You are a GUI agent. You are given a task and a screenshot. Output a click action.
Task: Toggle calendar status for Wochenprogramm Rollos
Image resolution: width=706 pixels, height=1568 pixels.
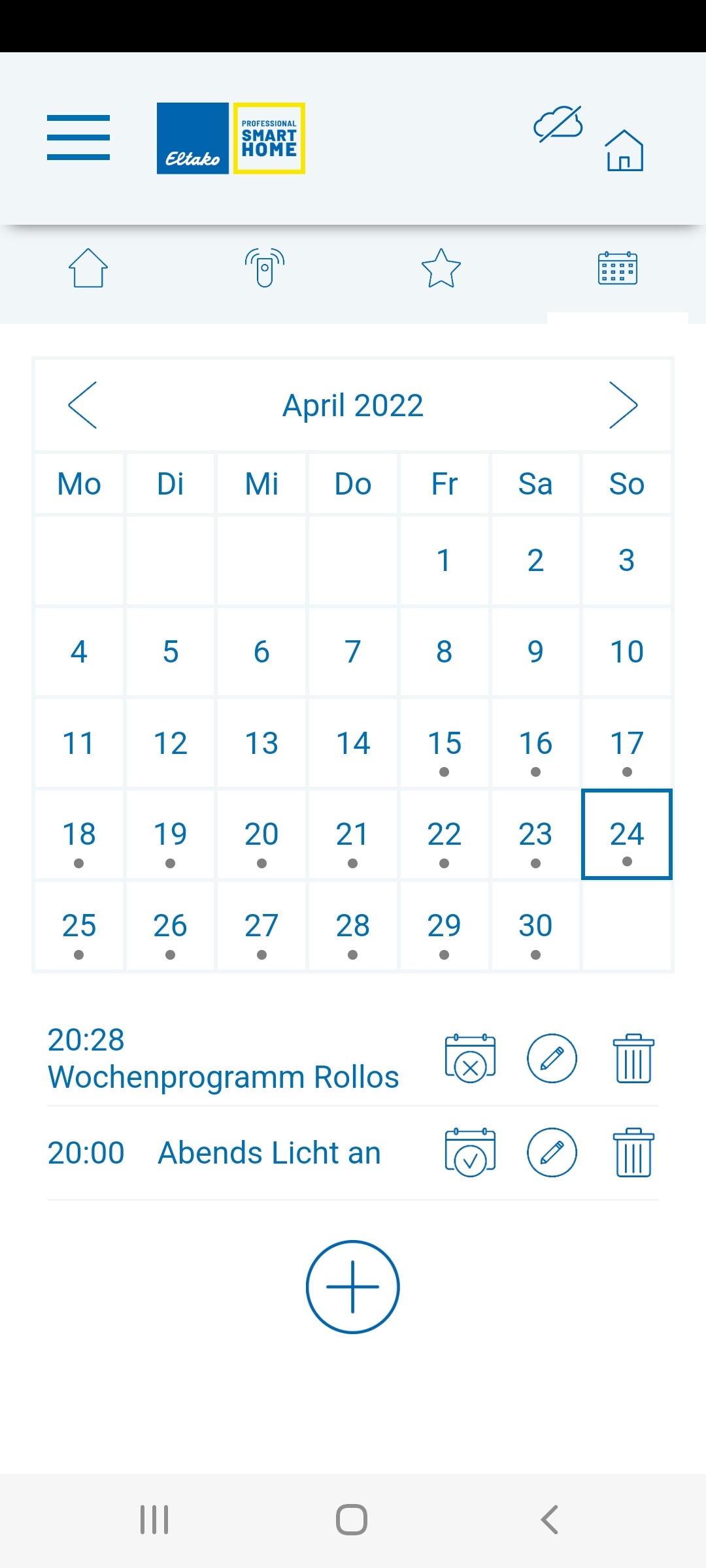(470, 1058)
